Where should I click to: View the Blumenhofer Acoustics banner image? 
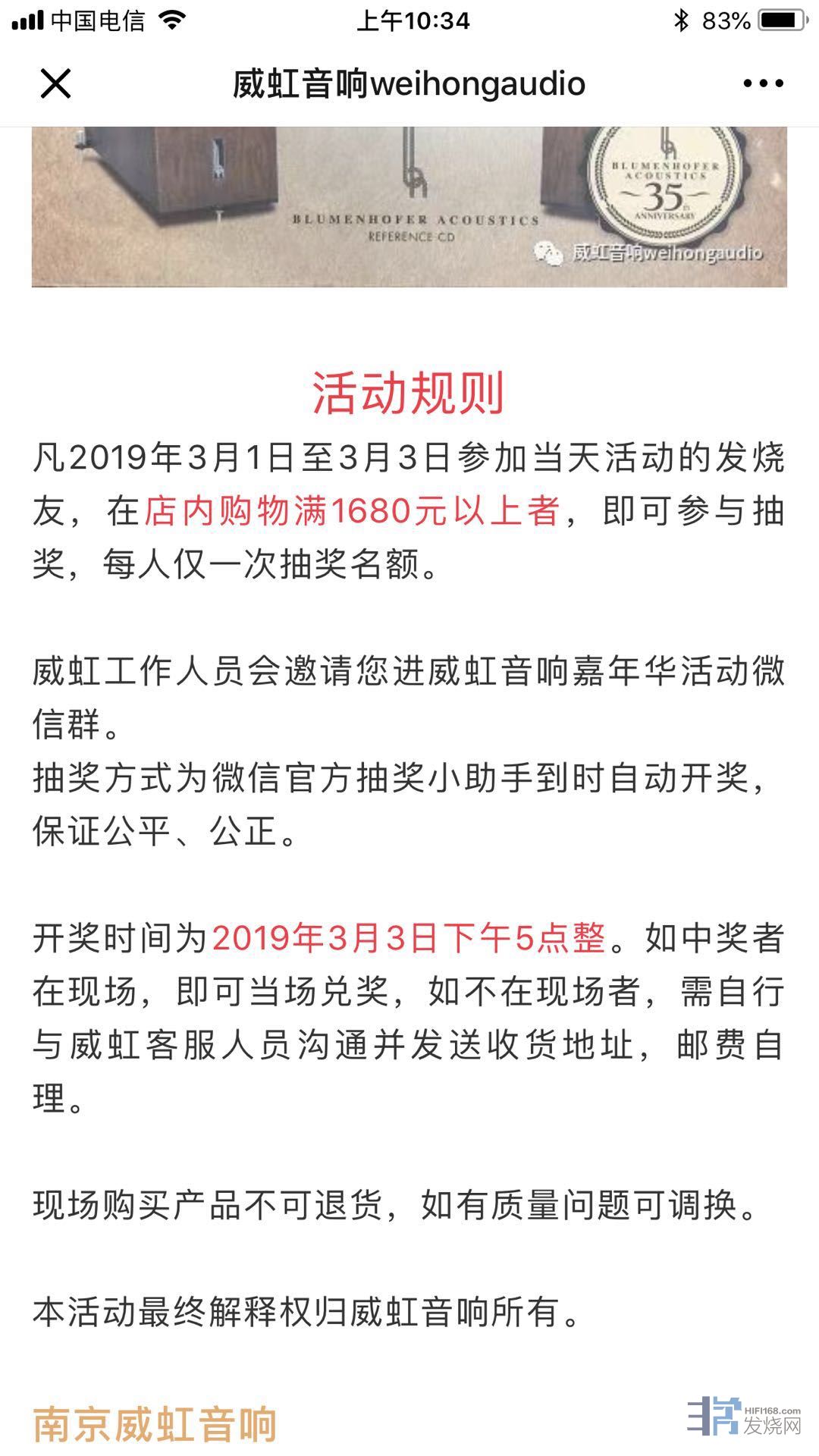[x=409, y=206]
